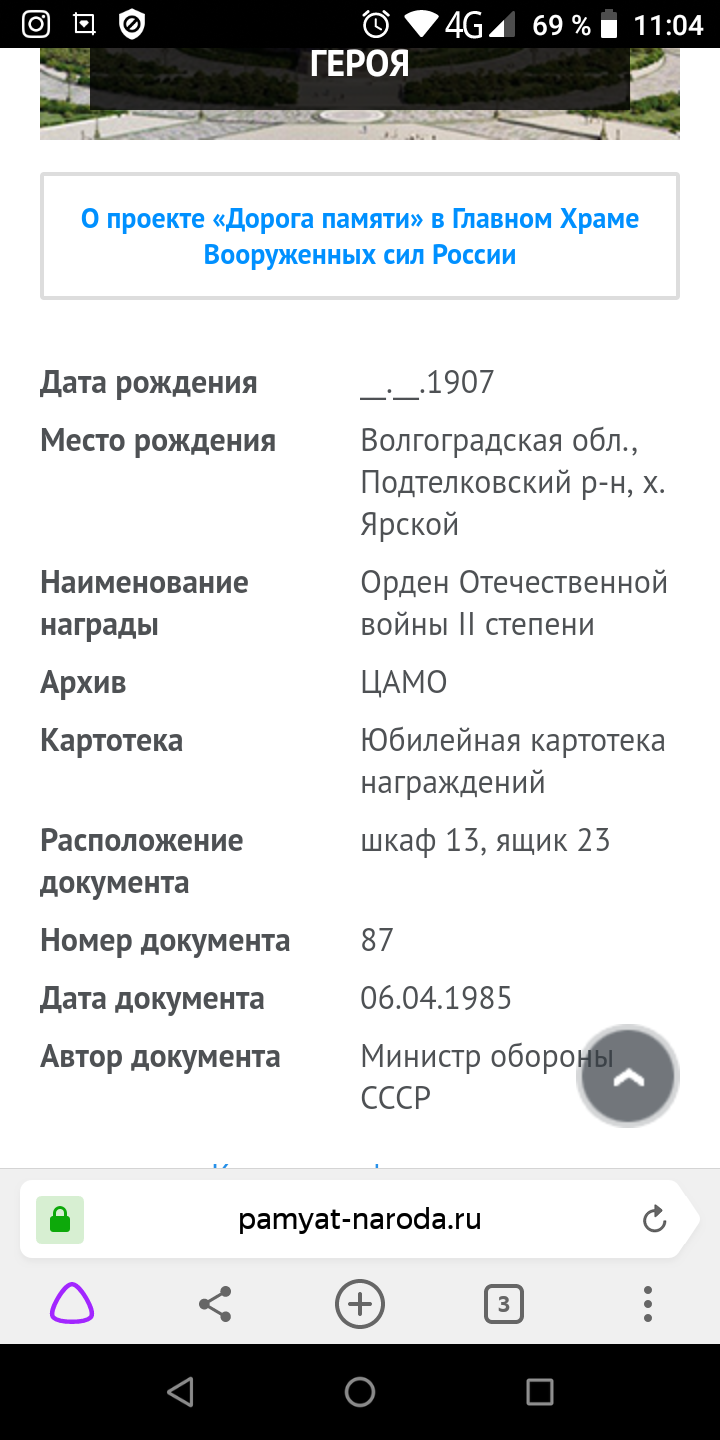Open the Alice assistant icon
Screen dimensions: 720x1440
(x=72, y=1304)
